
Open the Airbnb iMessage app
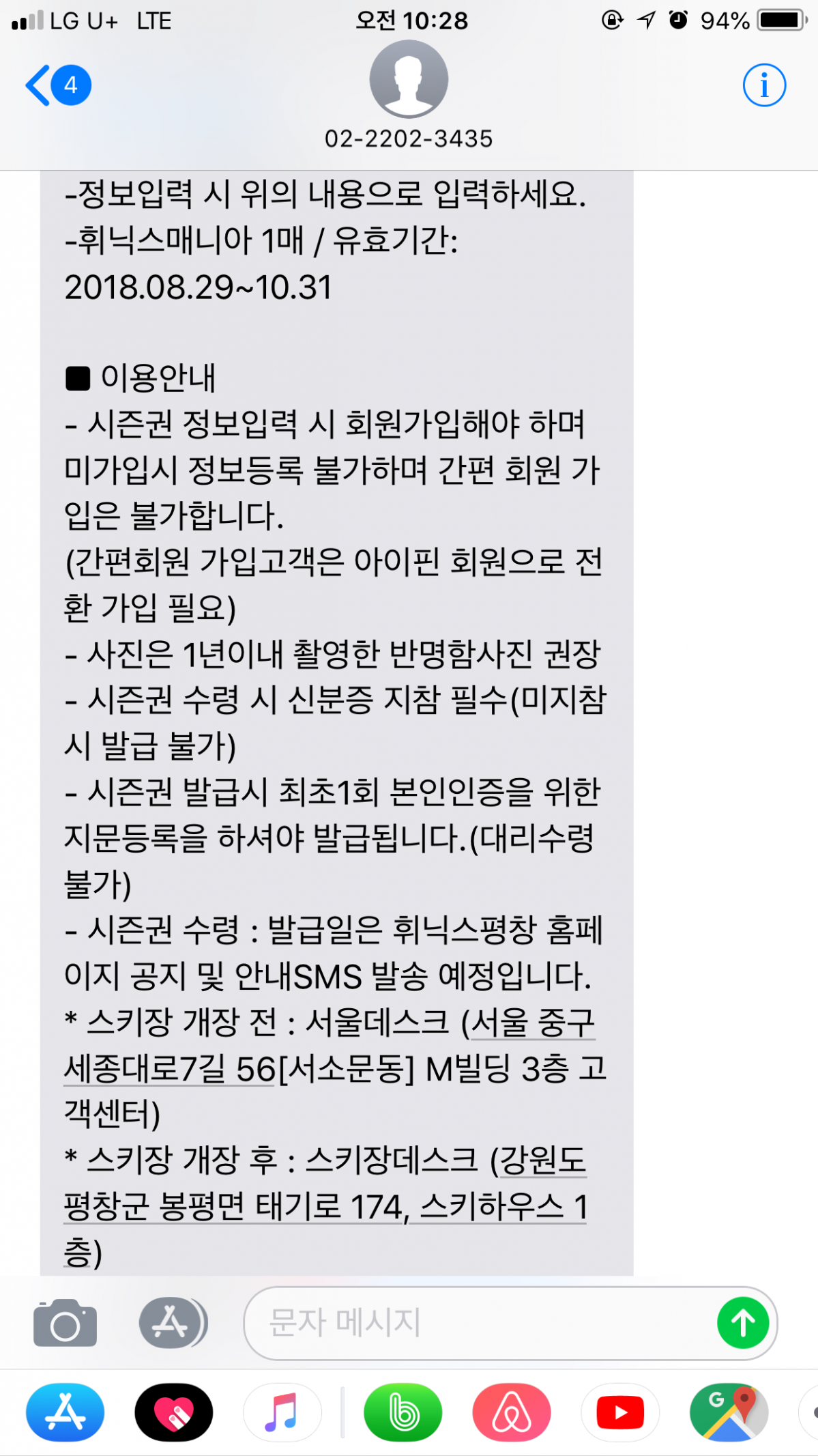point(512,1412)
